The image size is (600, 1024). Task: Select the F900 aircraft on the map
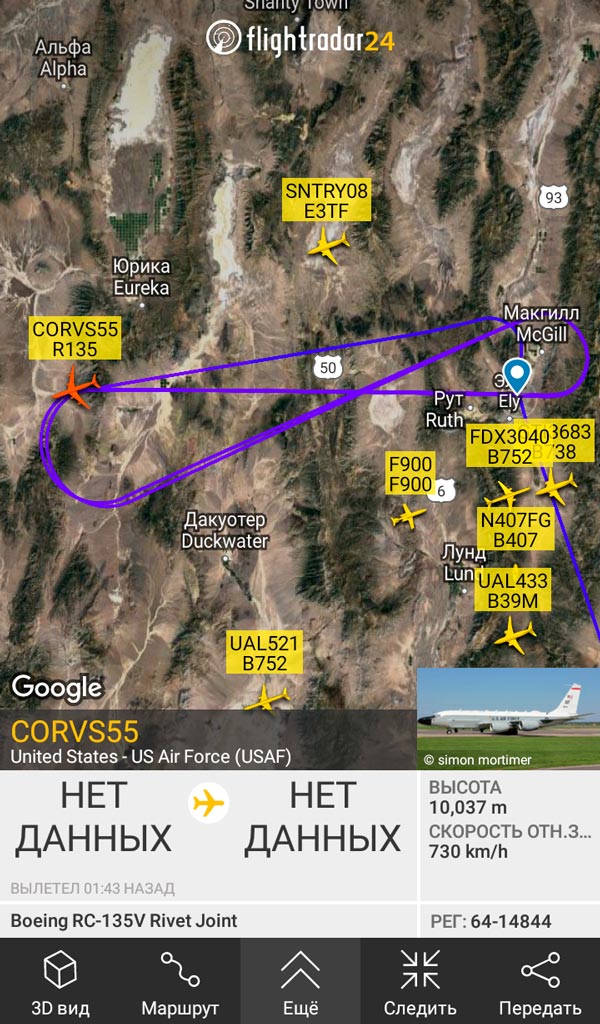[409, 517]
